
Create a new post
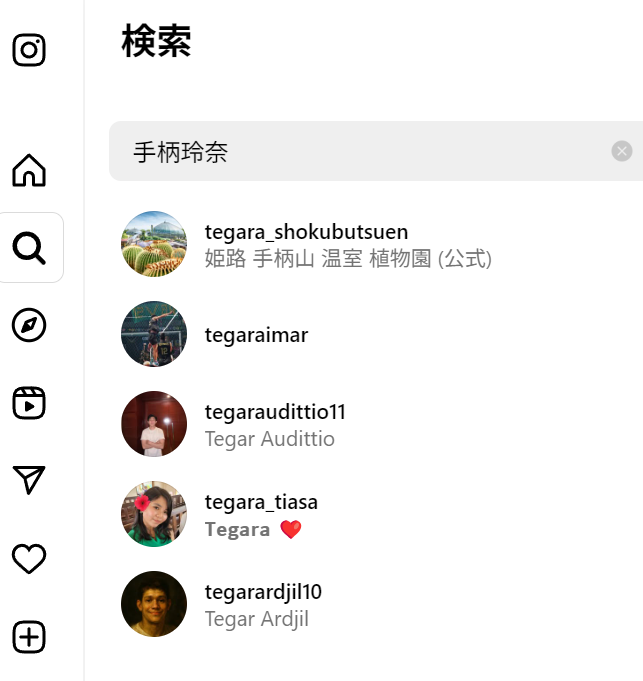[30, 636]
